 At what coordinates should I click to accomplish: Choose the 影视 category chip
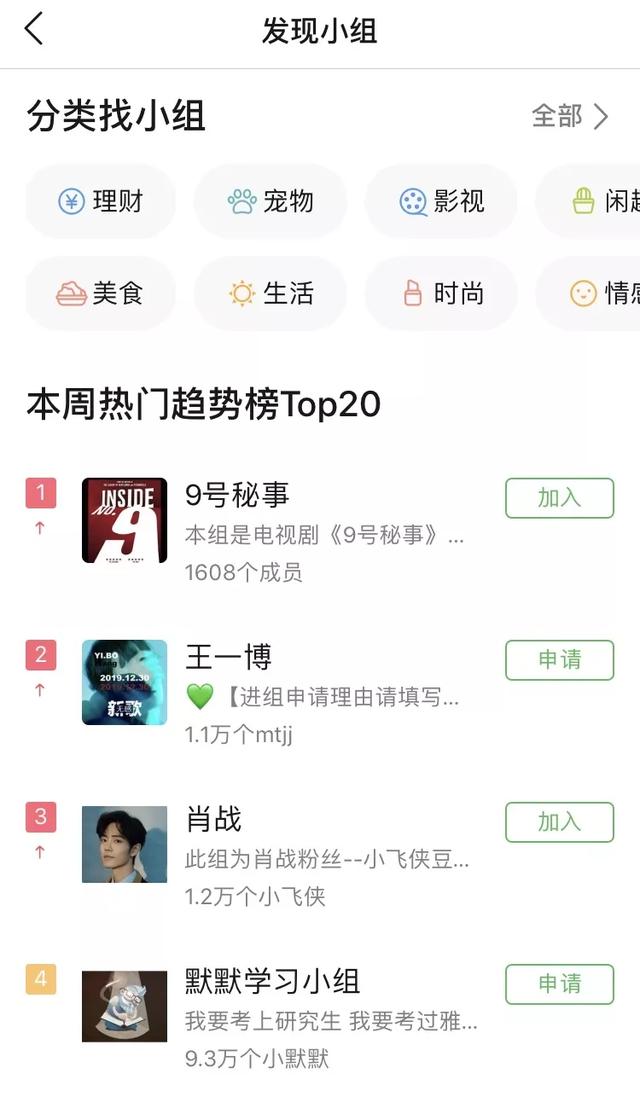(x=442, y=202)
